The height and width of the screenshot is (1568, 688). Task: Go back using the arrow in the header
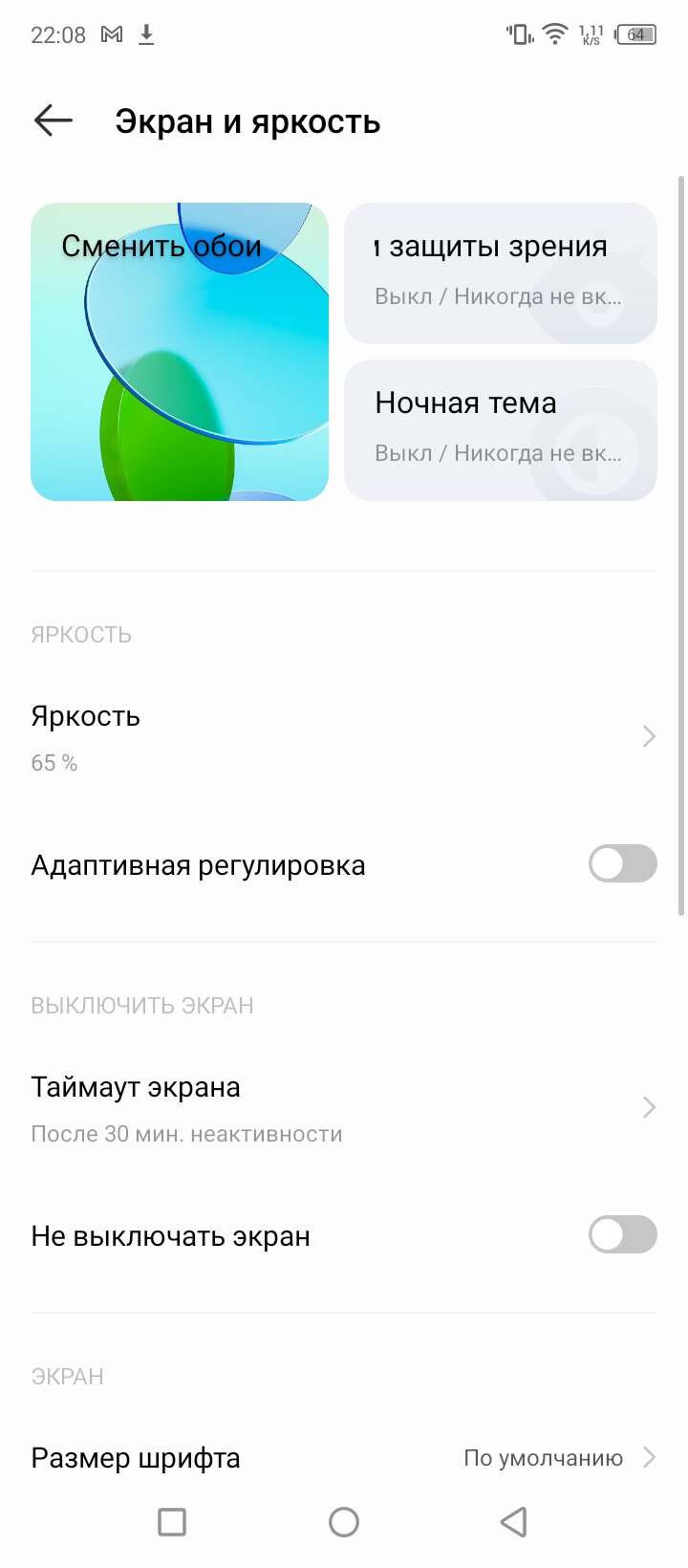click(x=54, y=121)
